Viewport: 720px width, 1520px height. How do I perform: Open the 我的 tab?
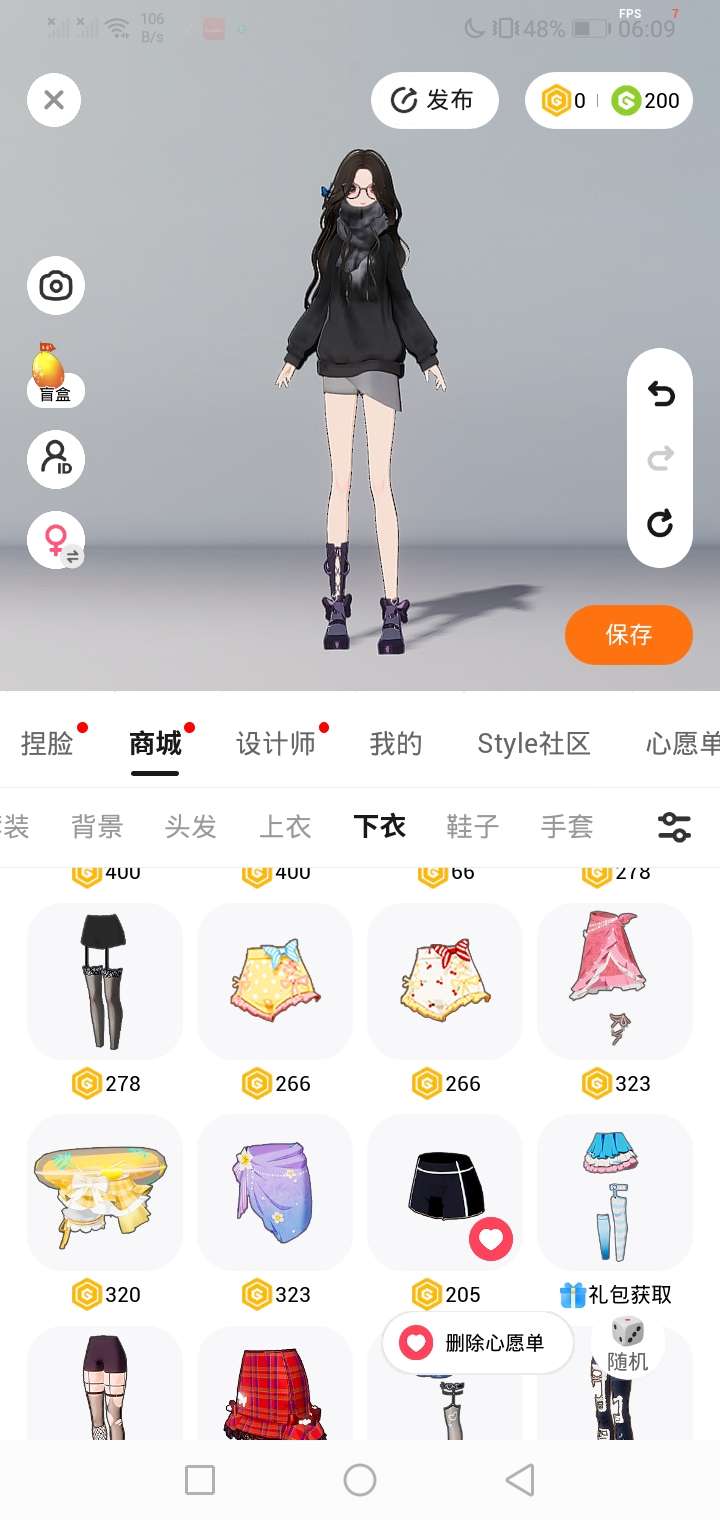(x=396, y=744)
